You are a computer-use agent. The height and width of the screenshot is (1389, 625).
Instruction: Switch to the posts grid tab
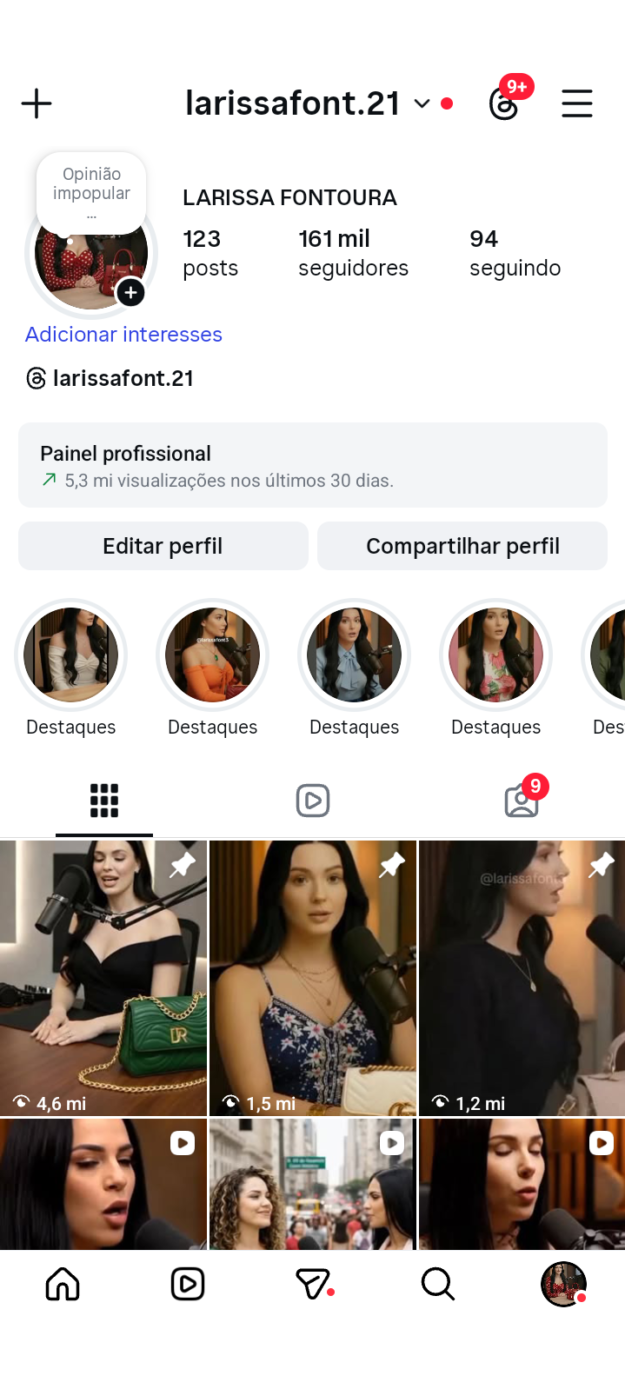[x=104, y=801]
